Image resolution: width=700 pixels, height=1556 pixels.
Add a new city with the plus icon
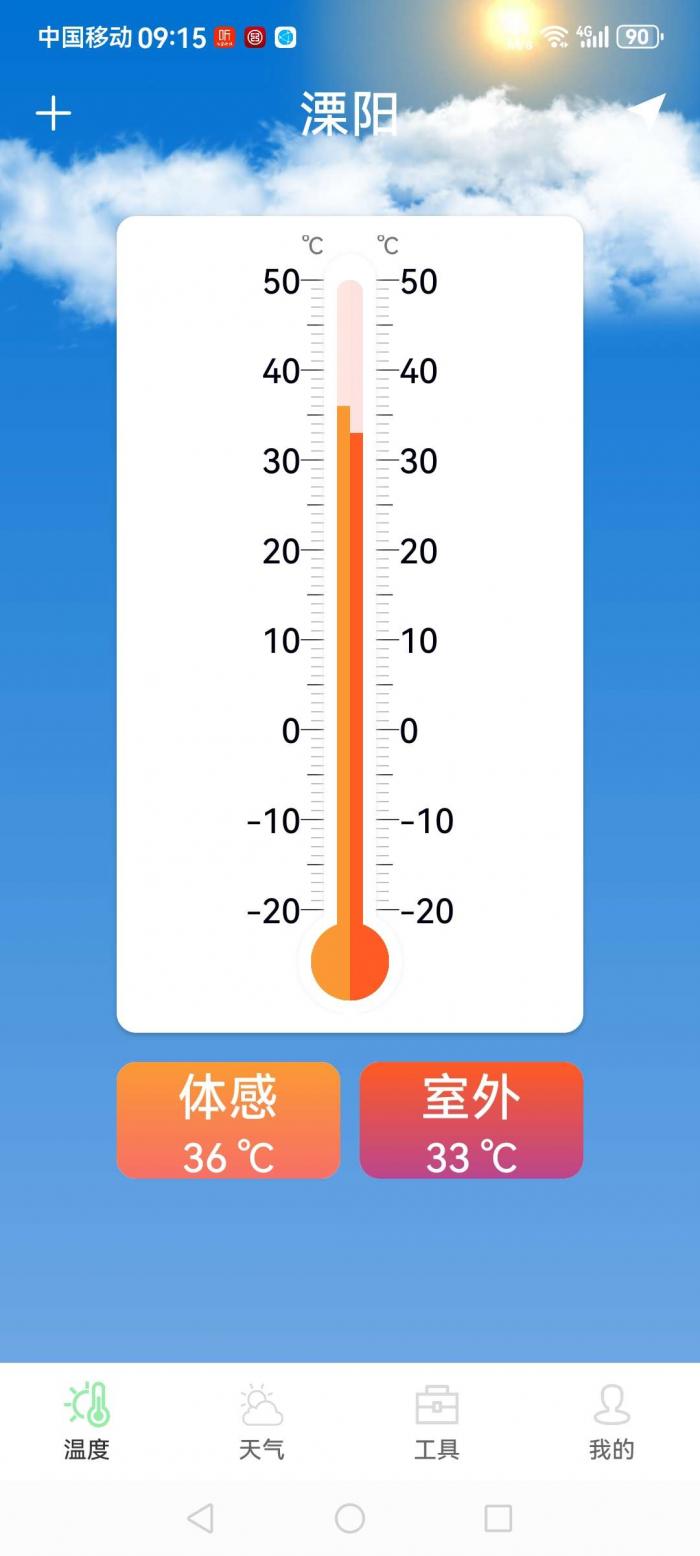[54, 114]
